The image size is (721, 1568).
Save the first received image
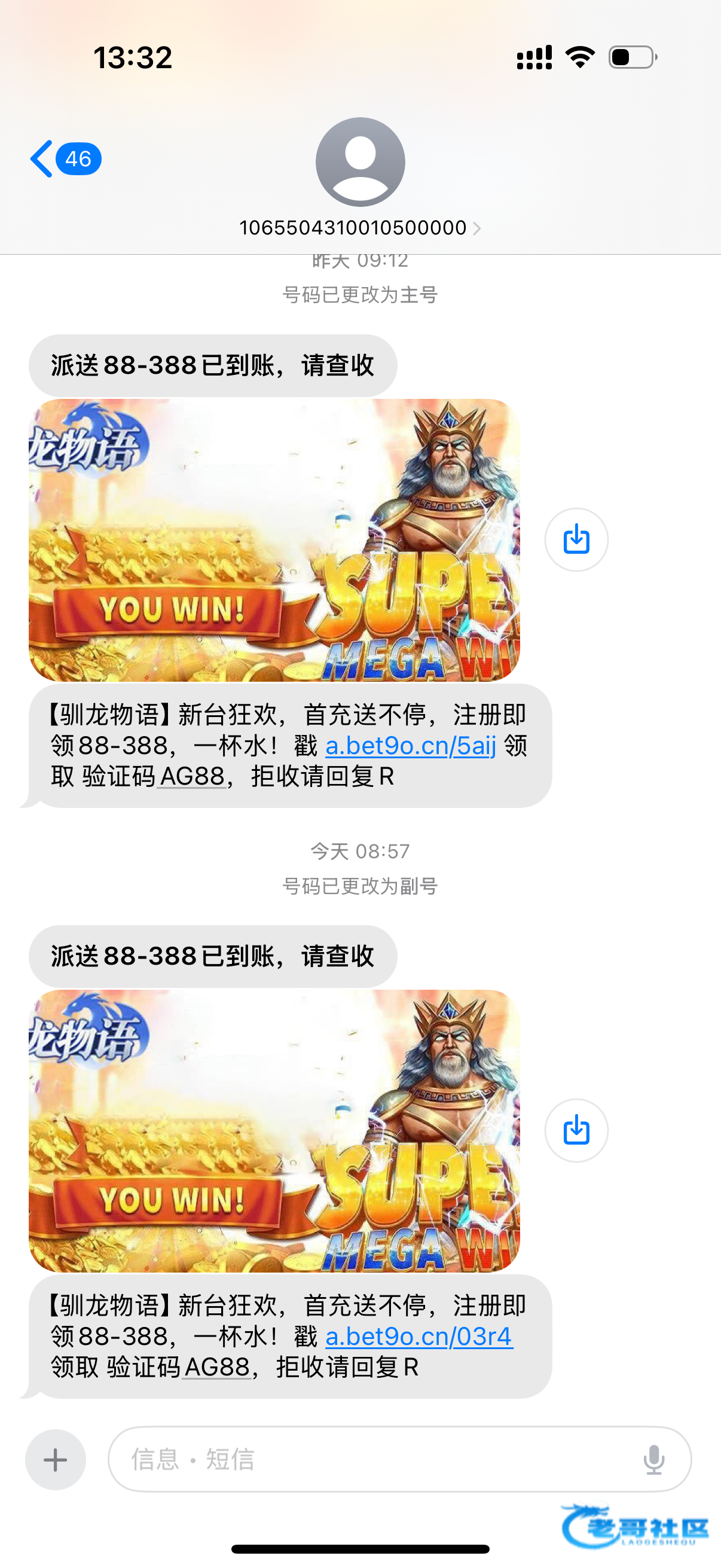click(x=576, y=540)
